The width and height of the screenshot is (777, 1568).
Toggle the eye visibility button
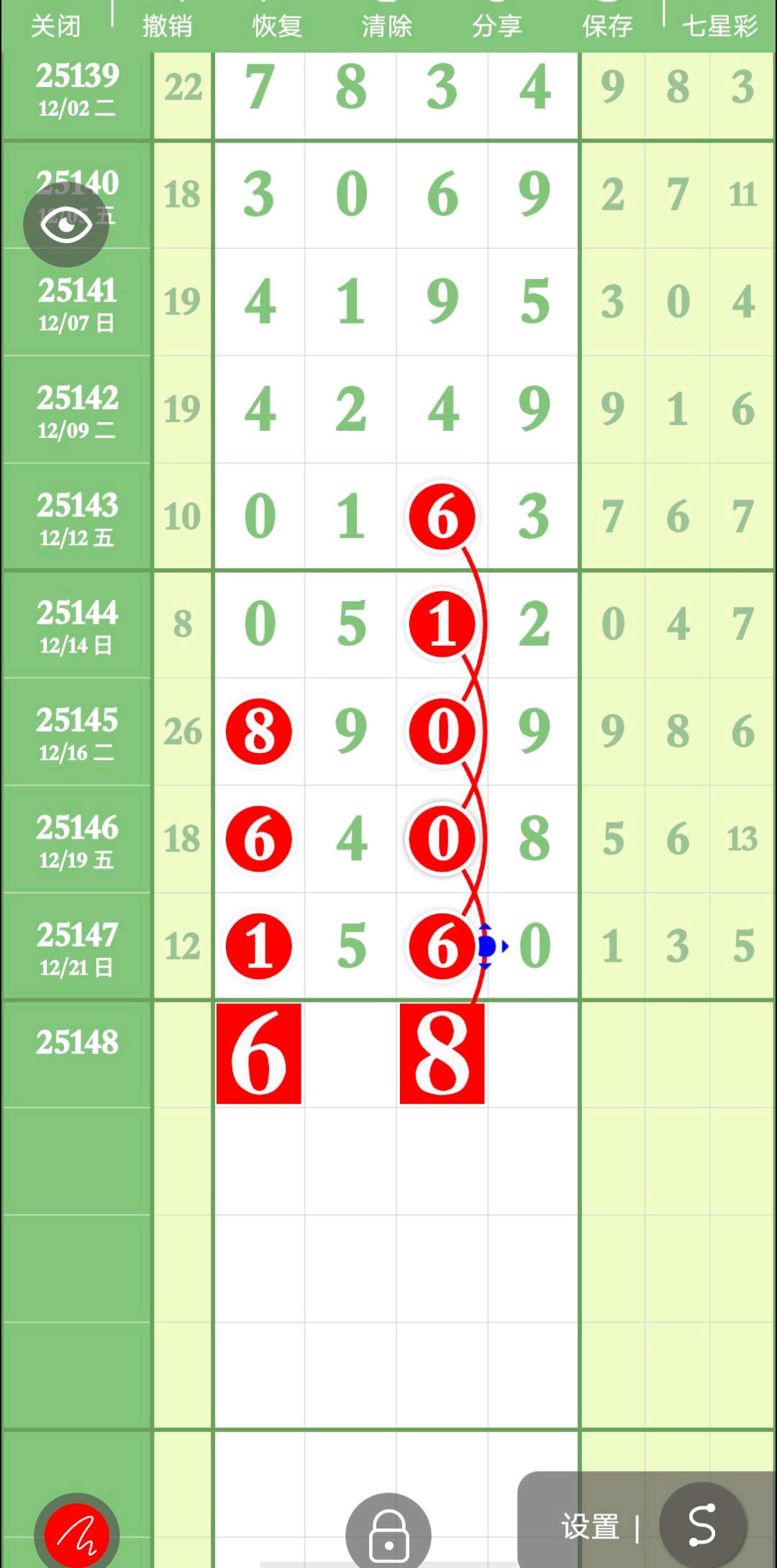(x=66, y=225)
